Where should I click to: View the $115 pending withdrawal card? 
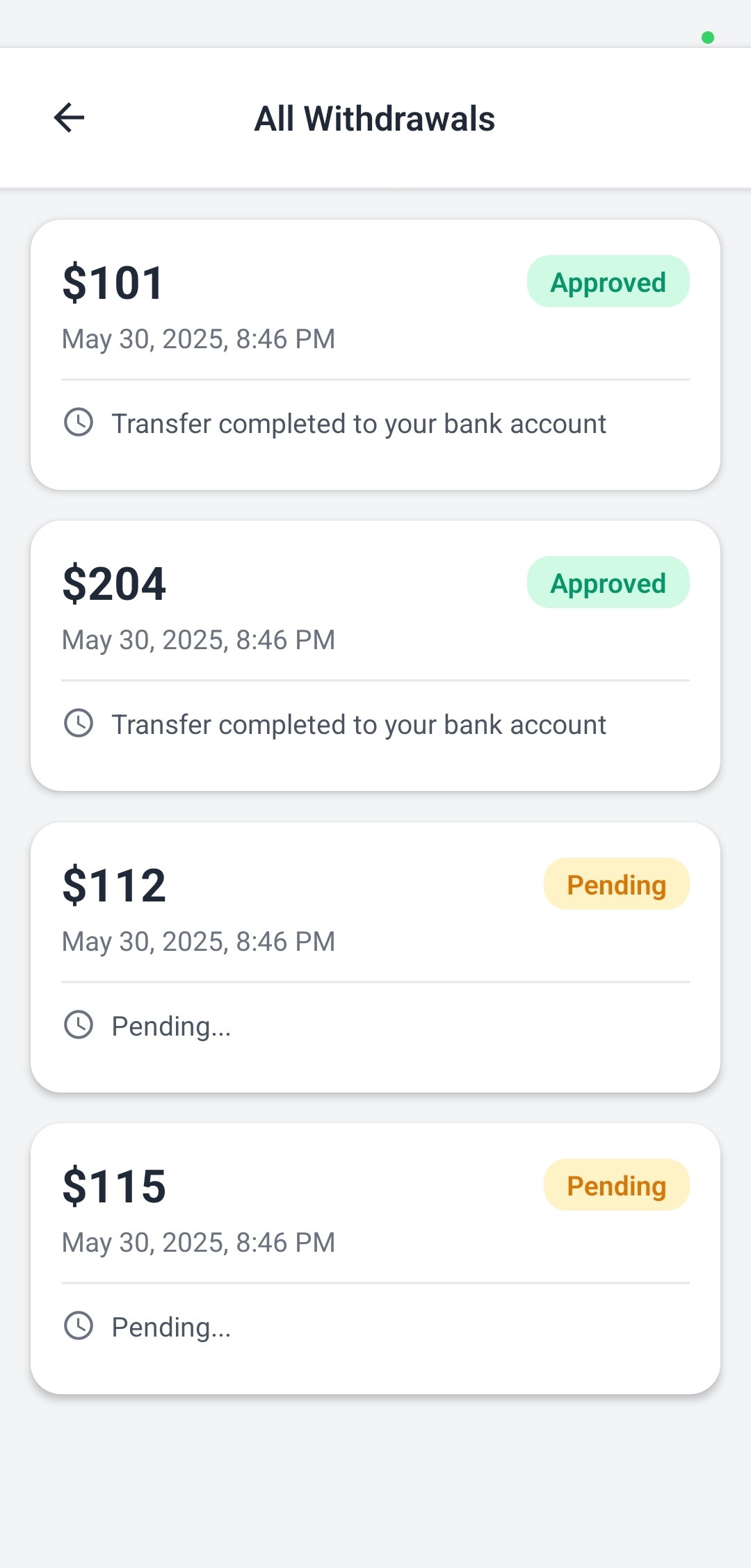pyautogui.click(x=375, y=1258)
